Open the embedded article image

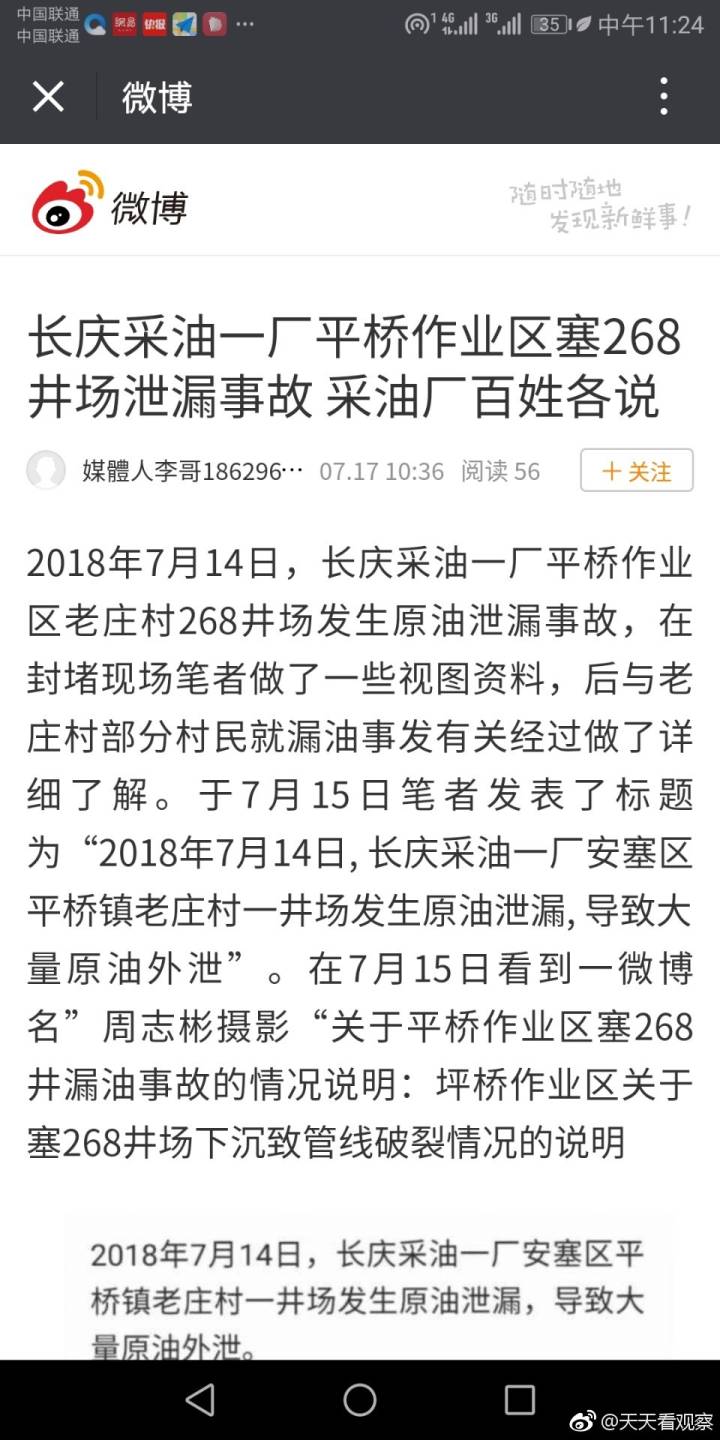pos(368,1287)
